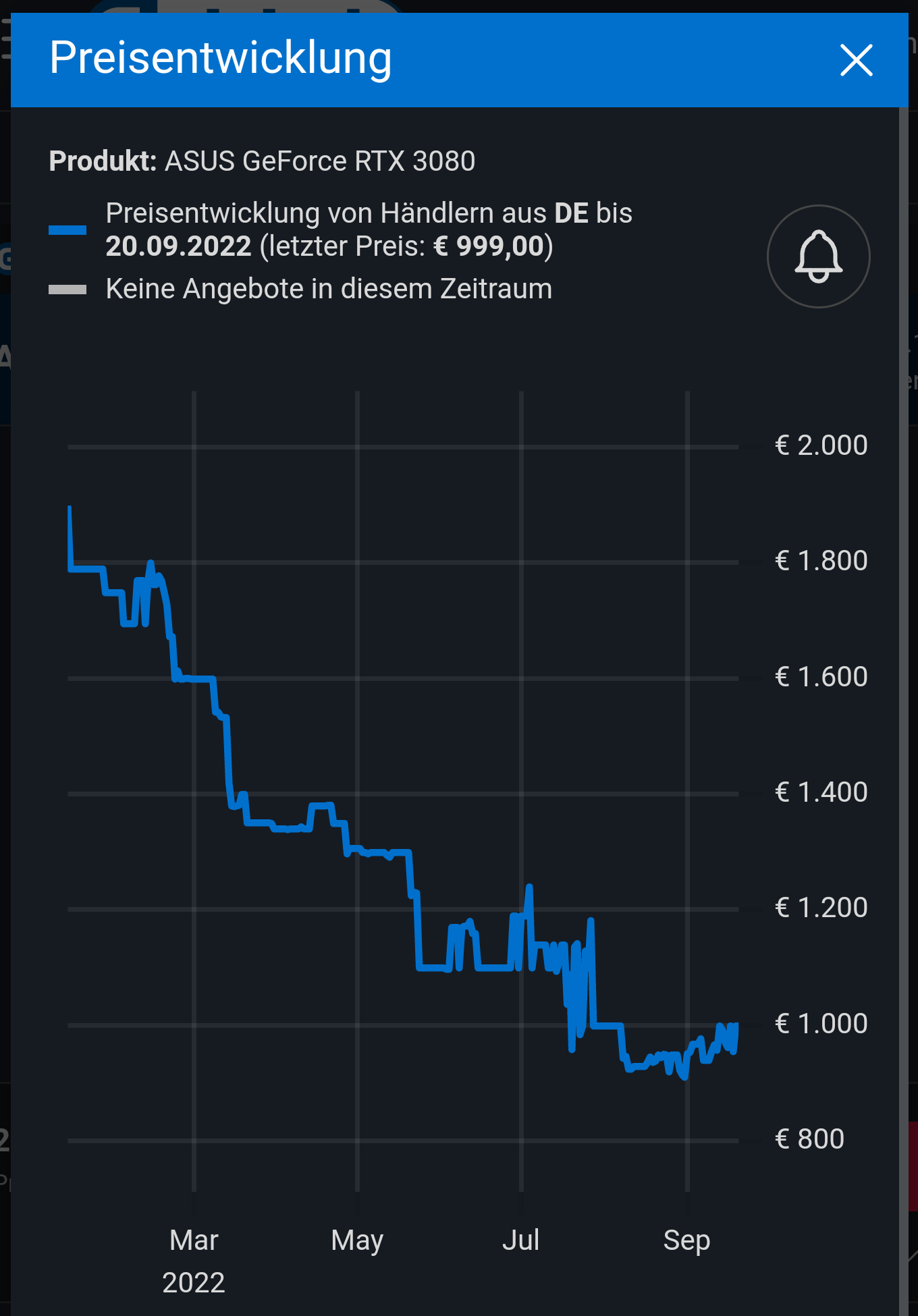The width and height of the screenshot is (918, 1316).
Task: Set a price alert with the bell
Action: point(818,256)
